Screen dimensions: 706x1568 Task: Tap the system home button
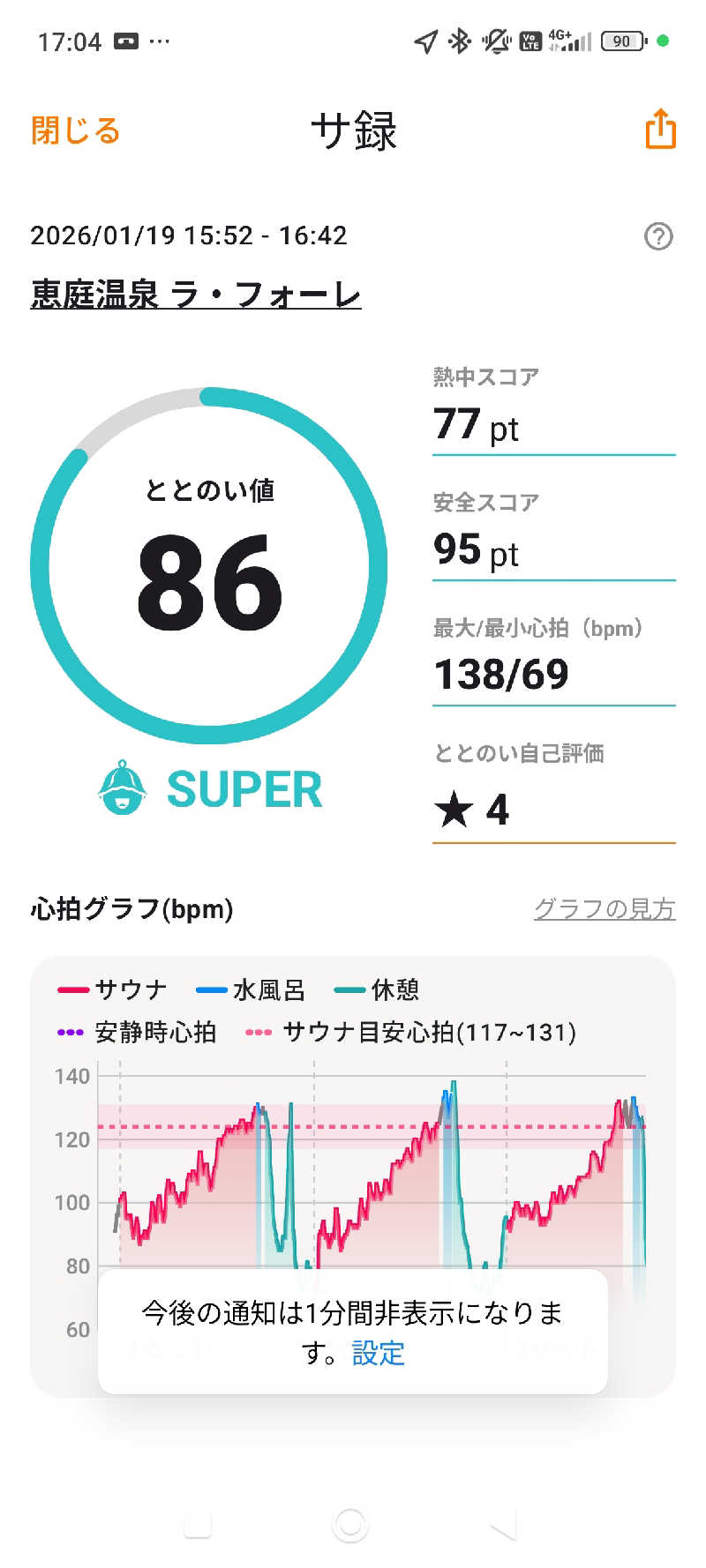coord(350,1524)
